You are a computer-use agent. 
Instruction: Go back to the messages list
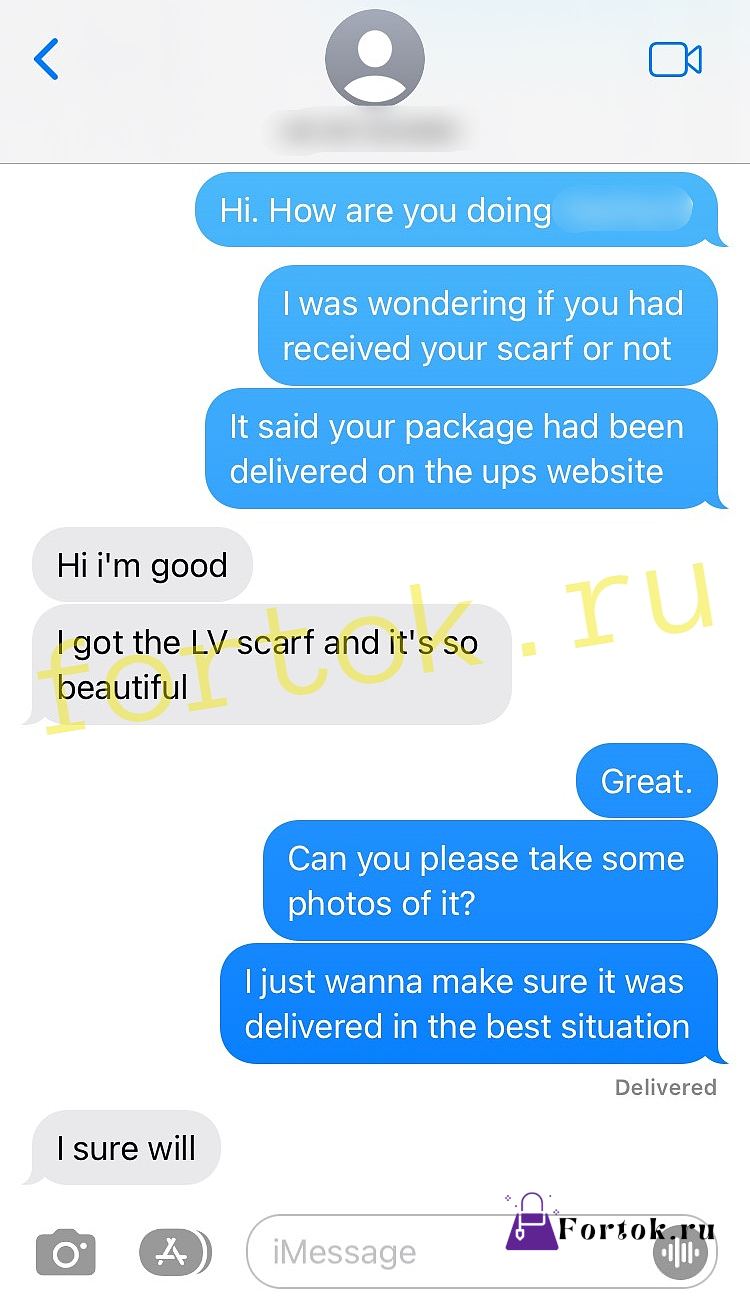(x=46, y=59)
